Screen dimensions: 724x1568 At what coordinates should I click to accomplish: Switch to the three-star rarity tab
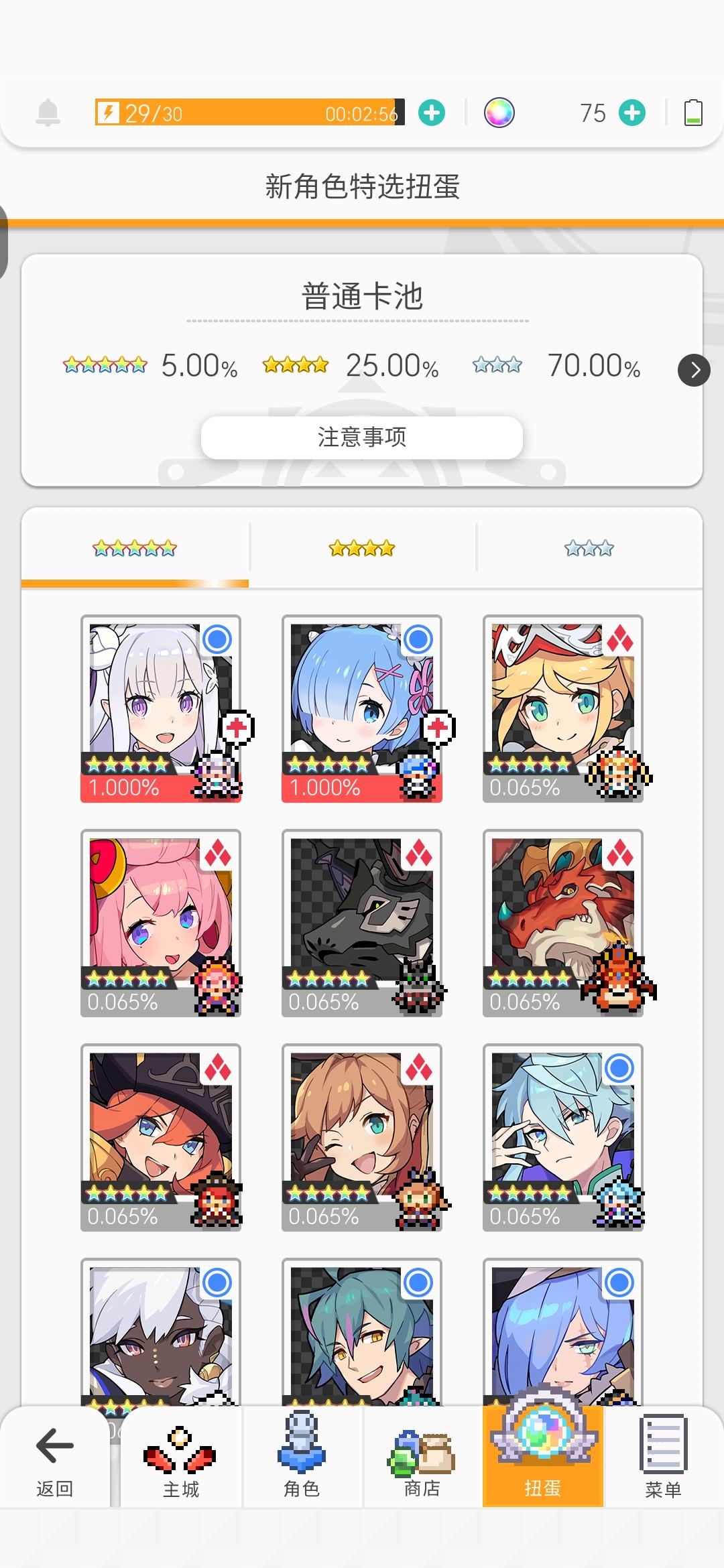coord(588,547)
